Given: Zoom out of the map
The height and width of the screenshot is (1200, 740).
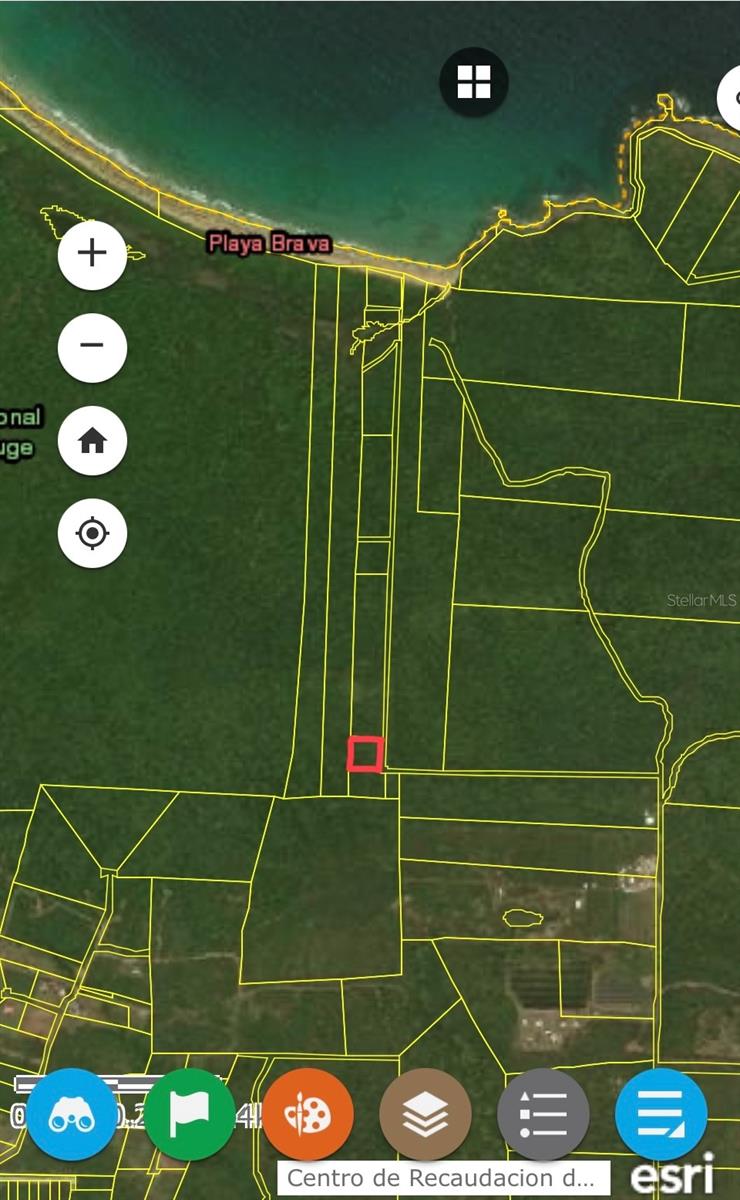Looking at the screenshot, I should [x=92, y=346].
